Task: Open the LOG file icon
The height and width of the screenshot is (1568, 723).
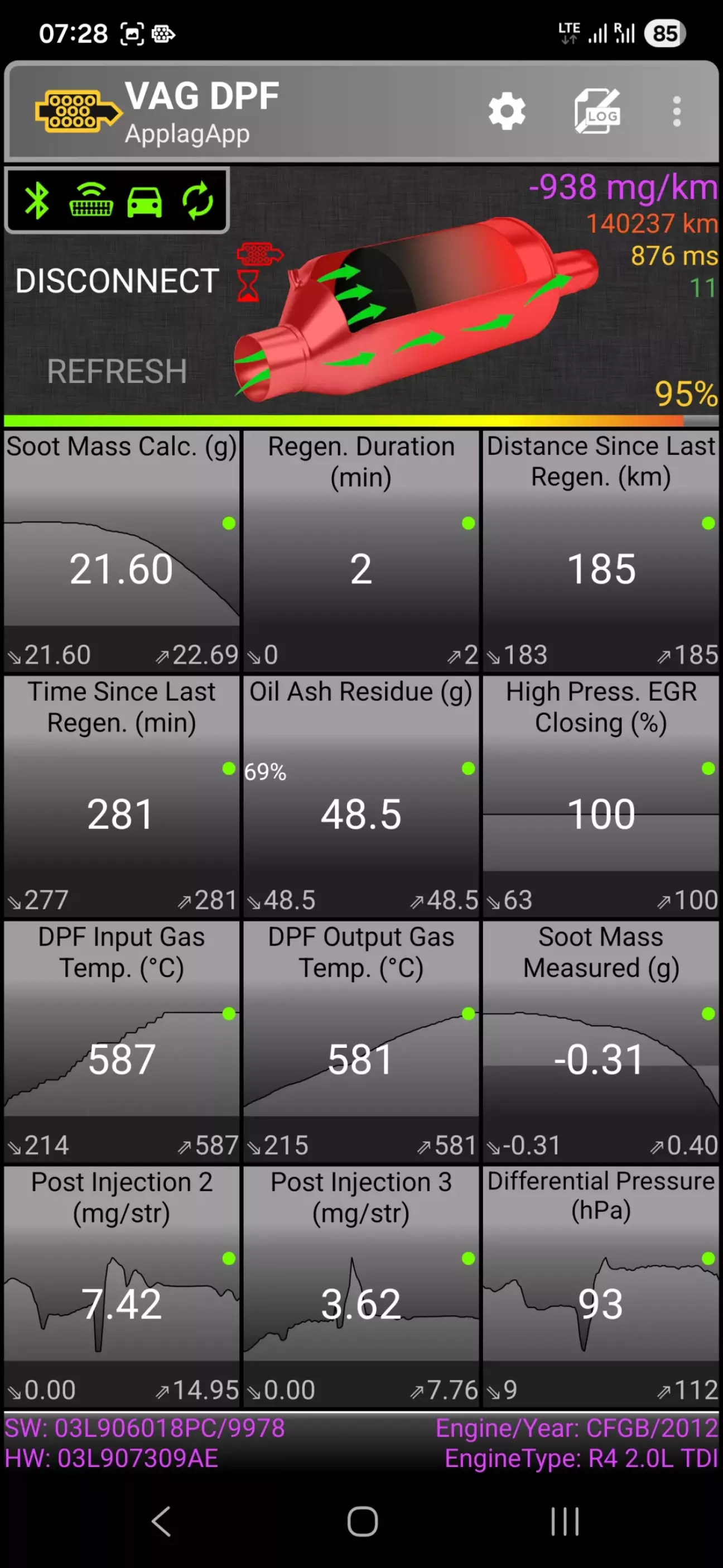Action: (597, 112)
